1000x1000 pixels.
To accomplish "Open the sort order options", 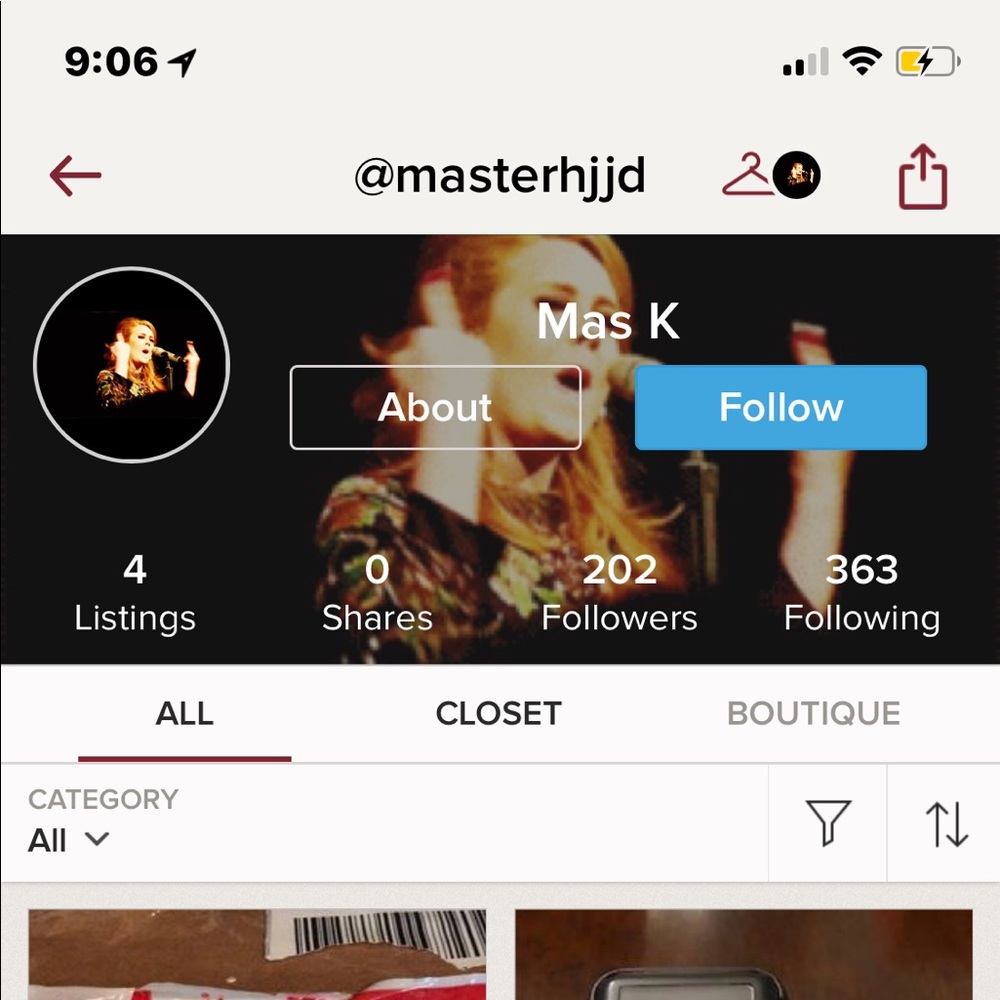I will pos(946,824).
